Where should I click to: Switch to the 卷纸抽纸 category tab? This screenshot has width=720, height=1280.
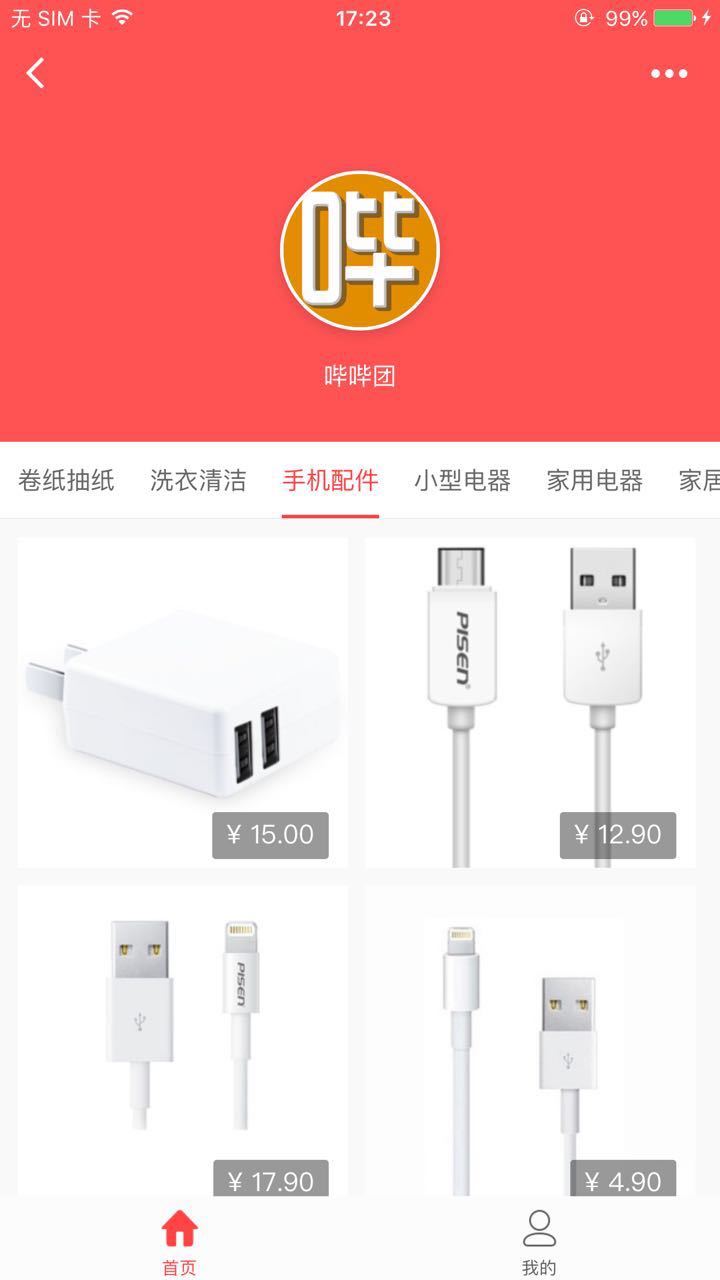pyautogui.click(x=66, y=481)
